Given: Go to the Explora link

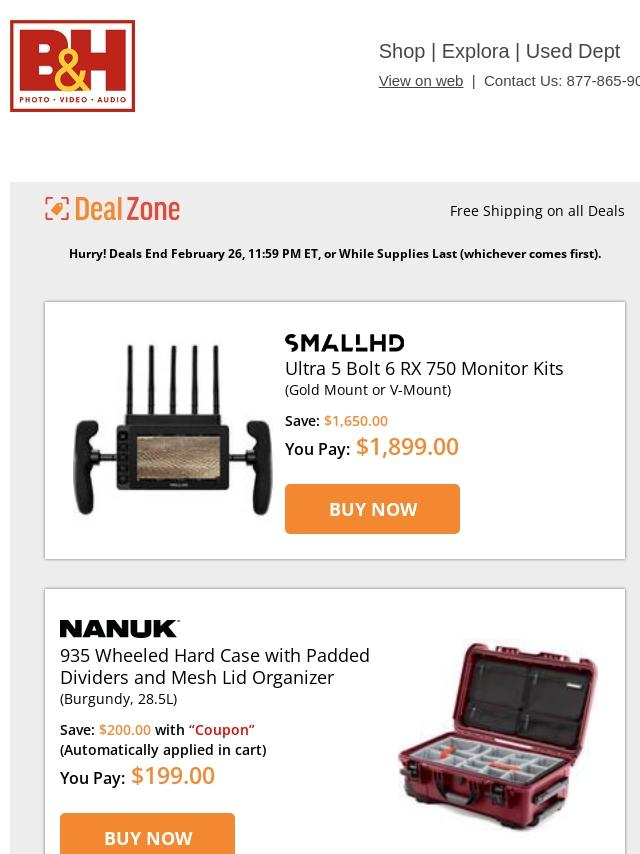Looking at the screenshot, I should coord(475,51).
